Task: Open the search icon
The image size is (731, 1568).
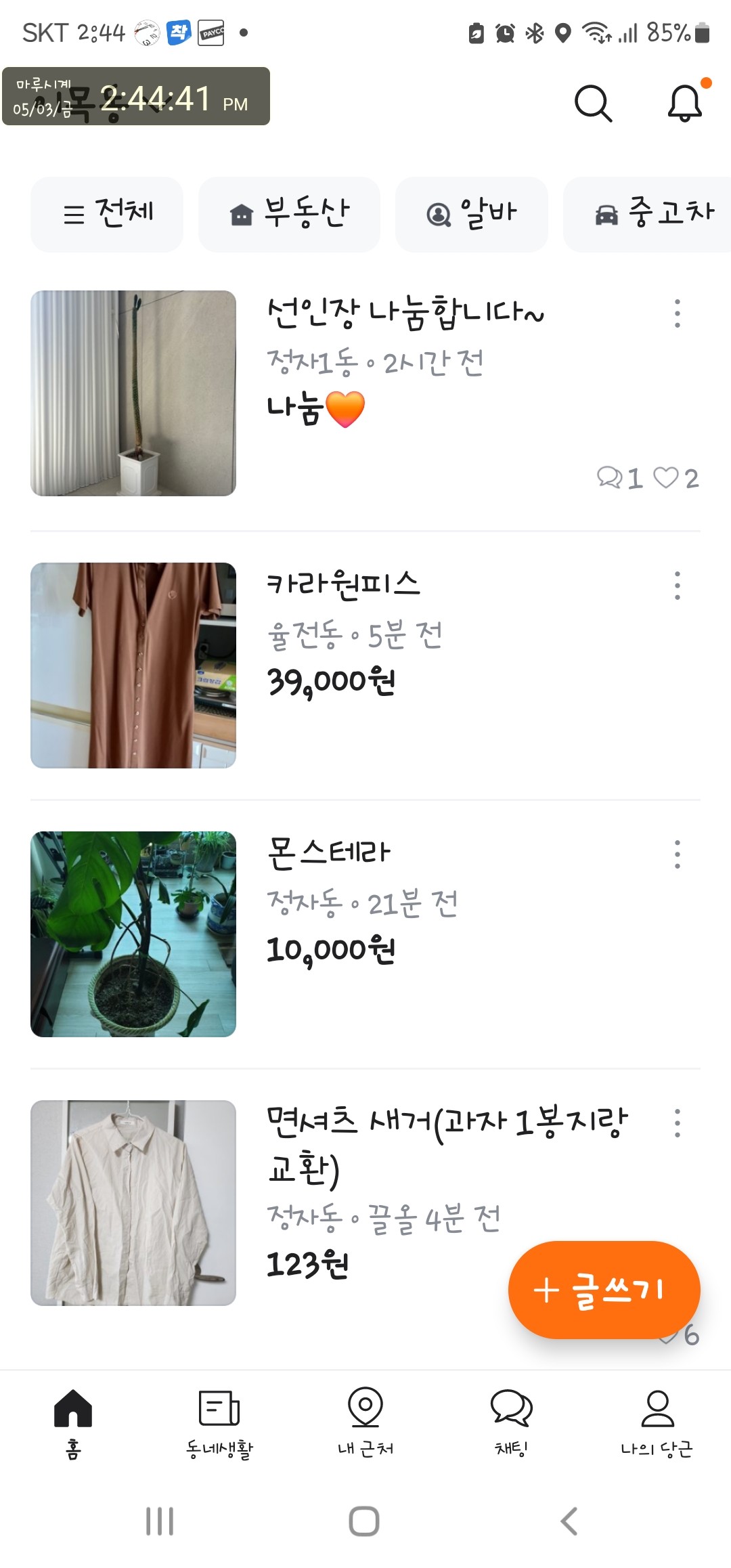Action: pyautogui.click(x=593, y=103)
